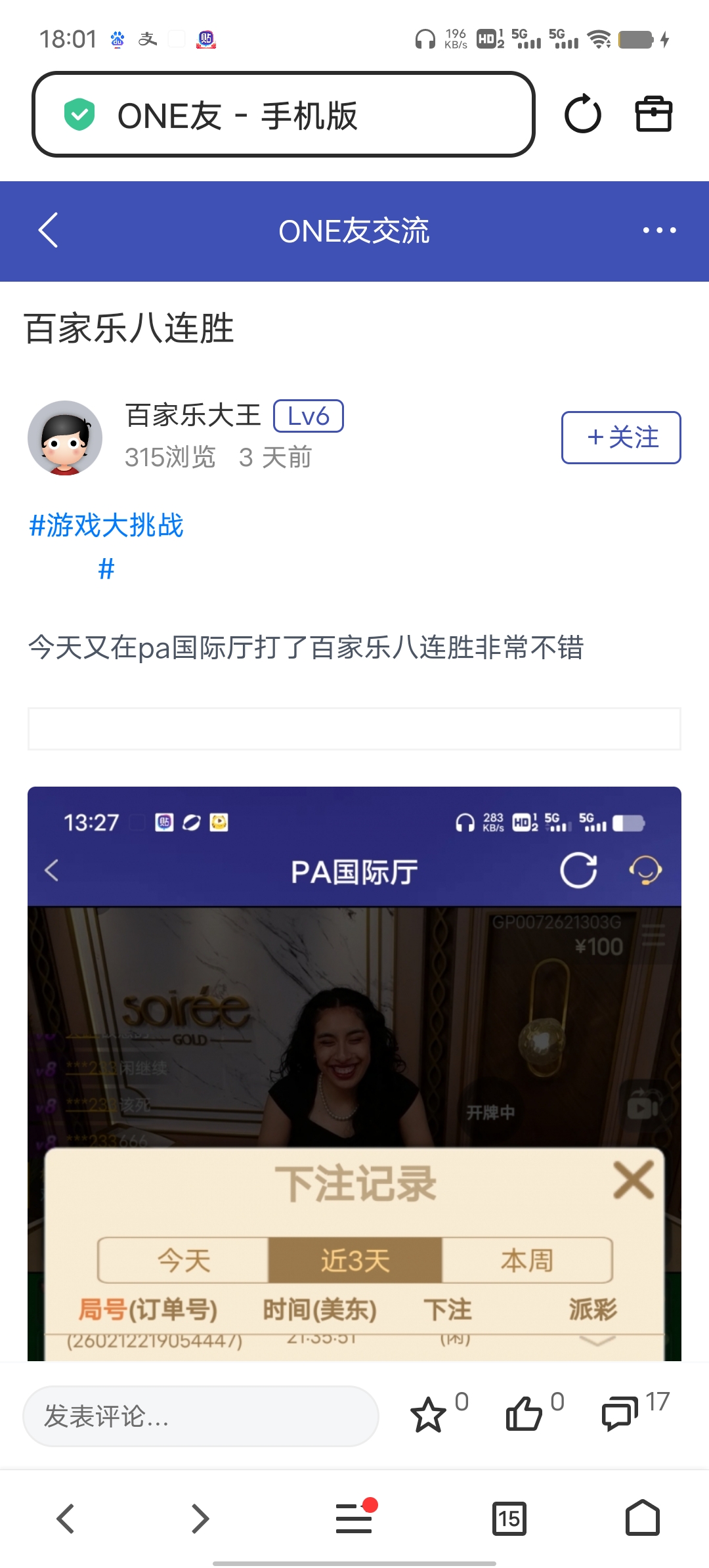The width and height of the screenshot is (709, 1568).
Task: Open the browser toolbox icon beside reload
Action: click(x=655, y=115)
